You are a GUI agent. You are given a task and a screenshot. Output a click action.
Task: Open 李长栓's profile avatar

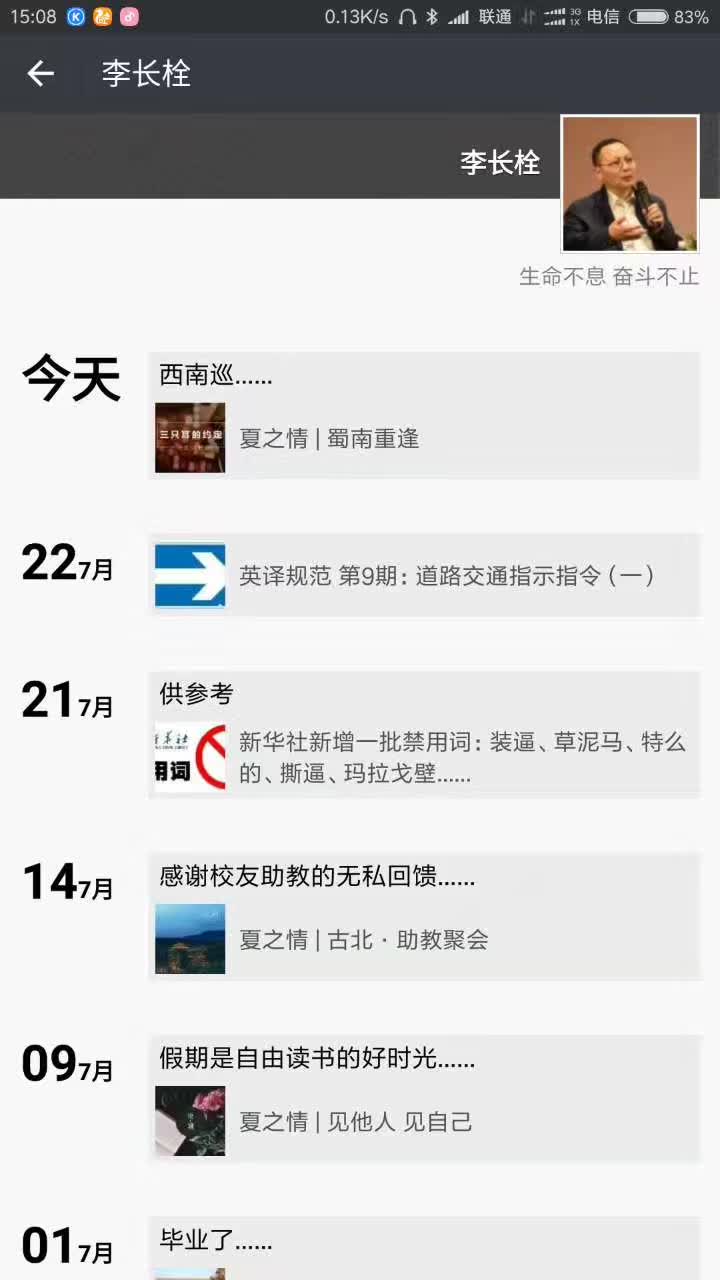tap(629, 184)
